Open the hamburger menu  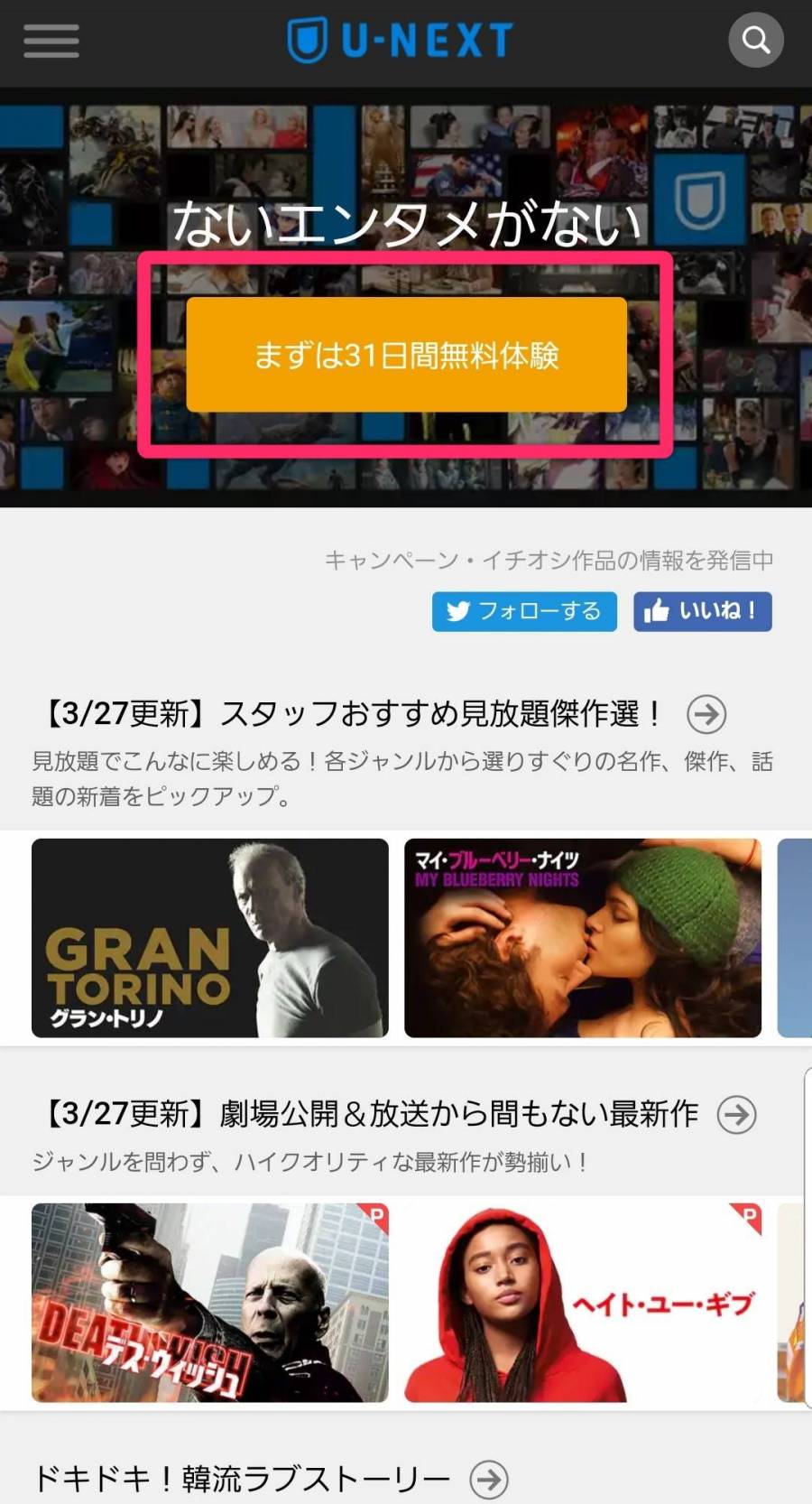(x=51, y=41)
